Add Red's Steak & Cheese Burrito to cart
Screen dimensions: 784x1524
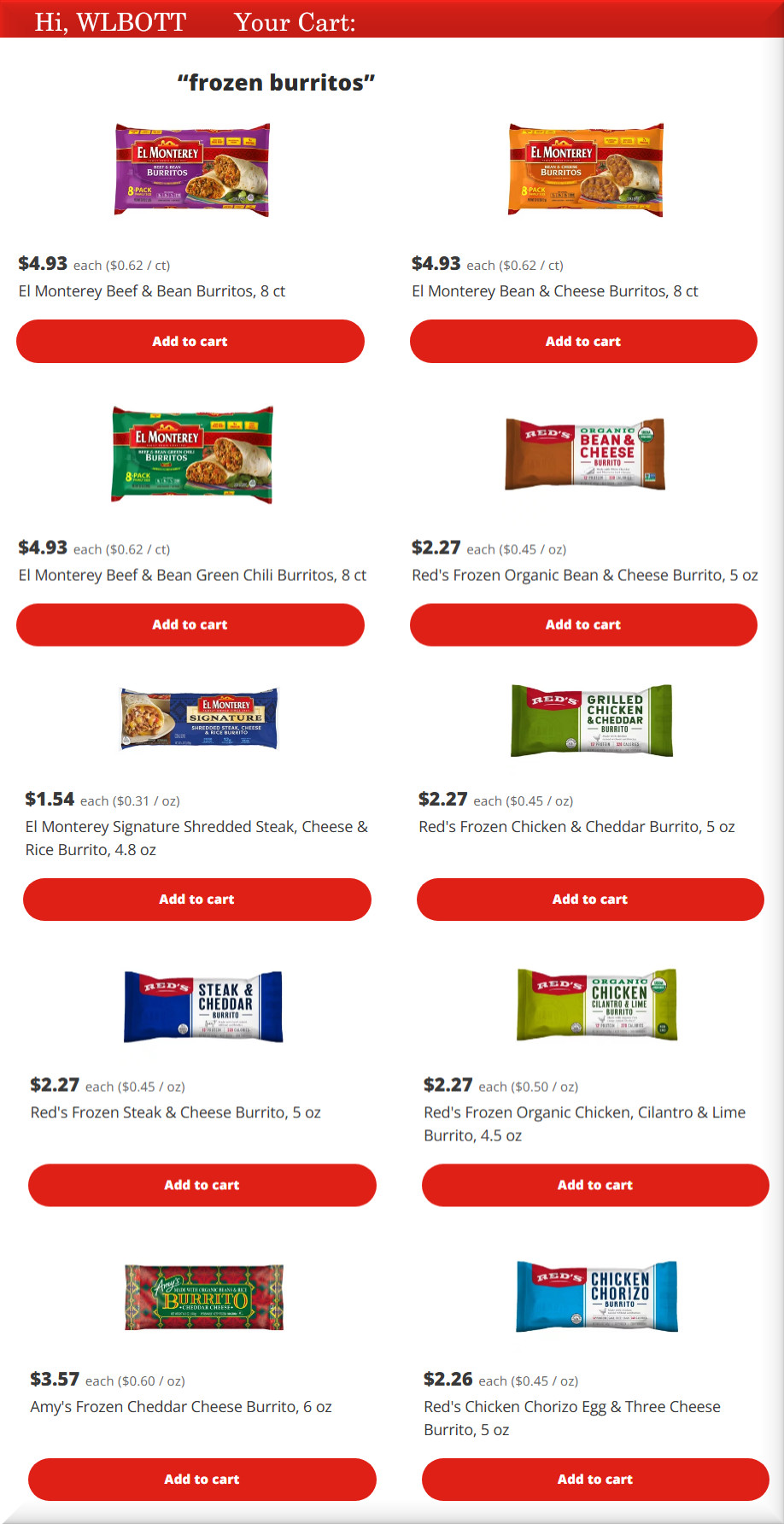(202, 1185)
